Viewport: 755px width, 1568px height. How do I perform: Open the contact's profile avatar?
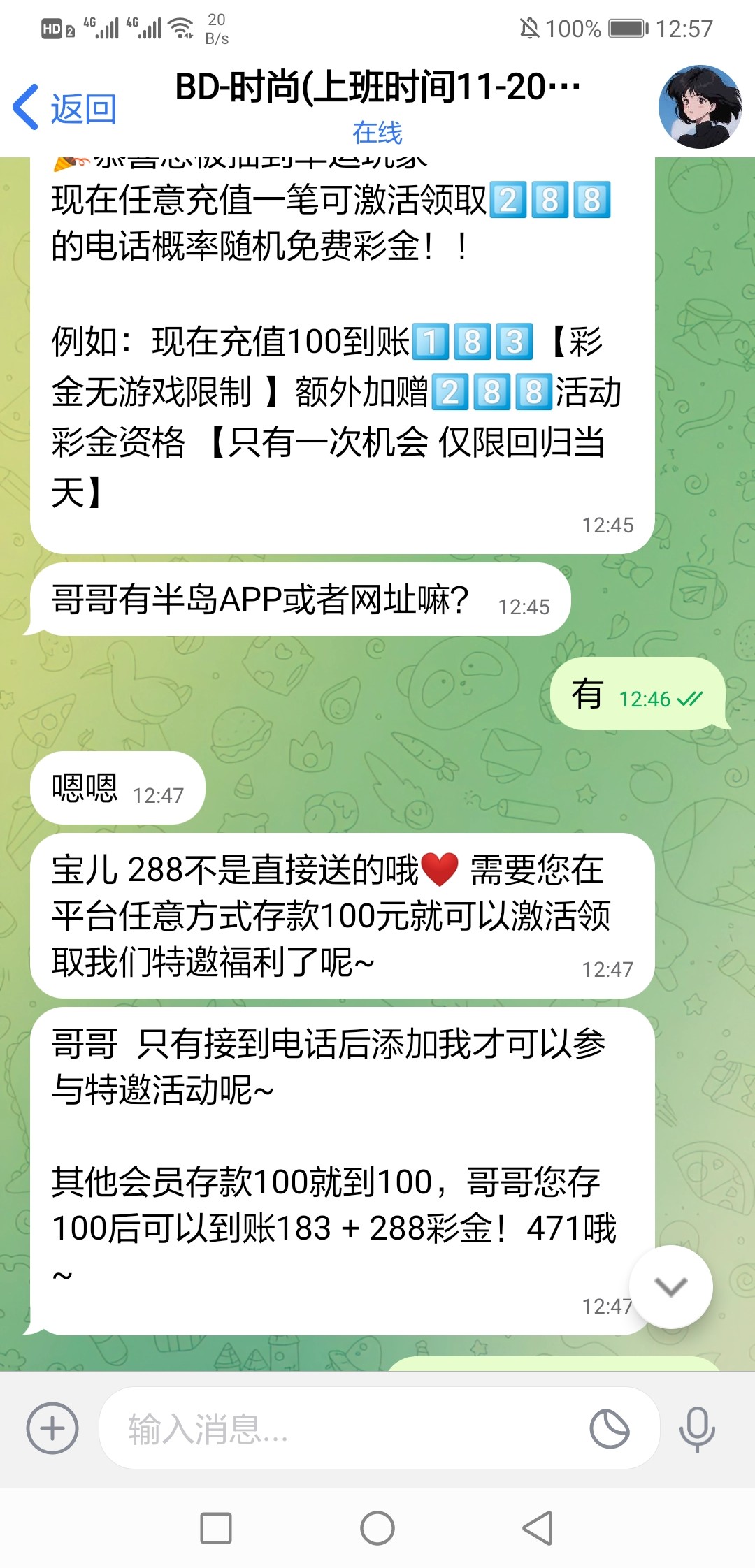[700, 107]
